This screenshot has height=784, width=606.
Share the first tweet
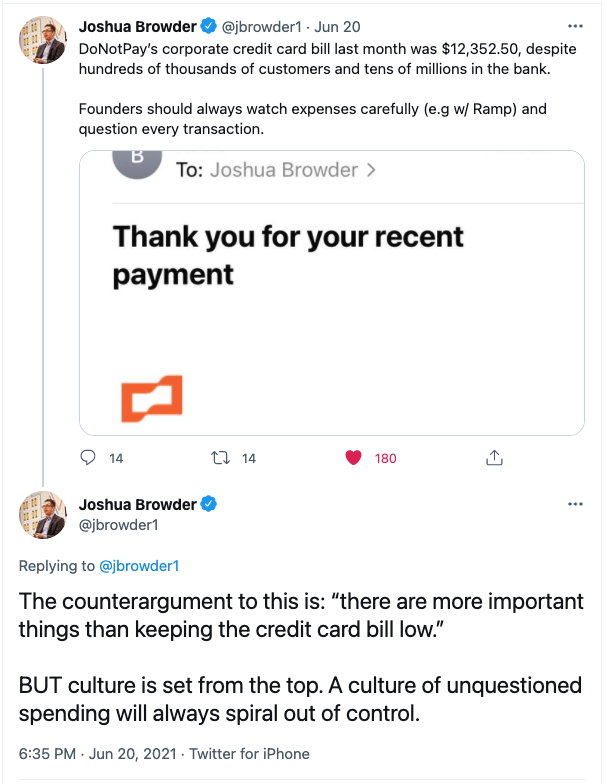pyautogui.click(x=493, y=458)
